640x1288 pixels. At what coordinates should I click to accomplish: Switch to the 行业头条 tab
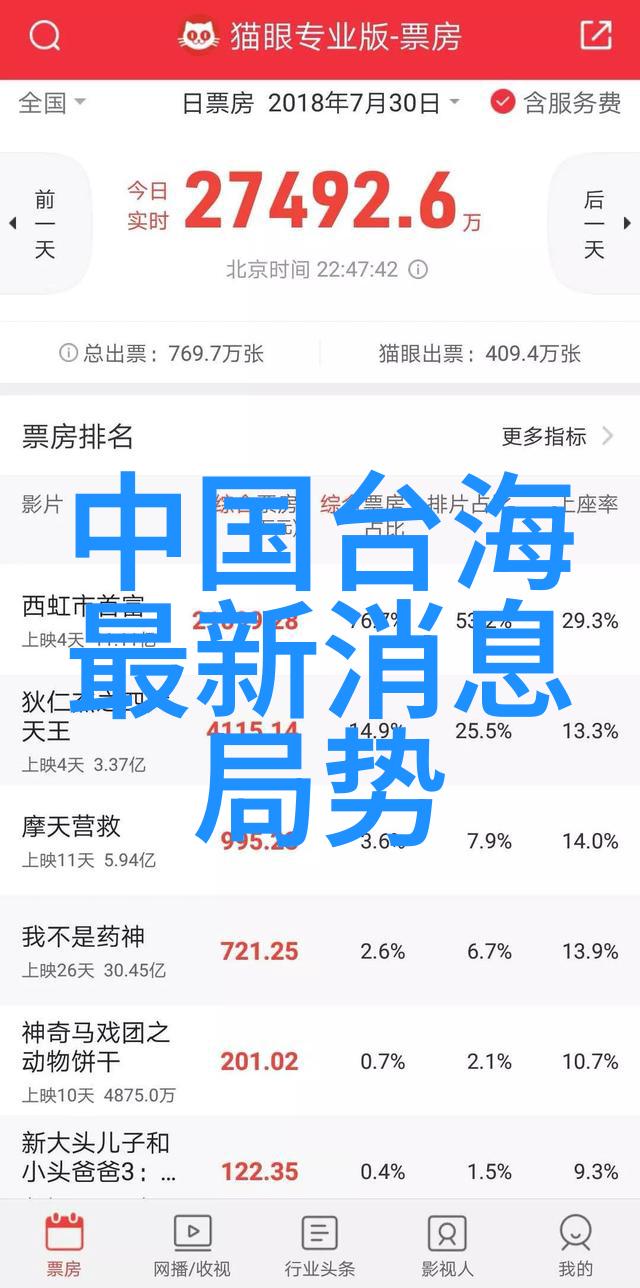tap(320, 1245)
